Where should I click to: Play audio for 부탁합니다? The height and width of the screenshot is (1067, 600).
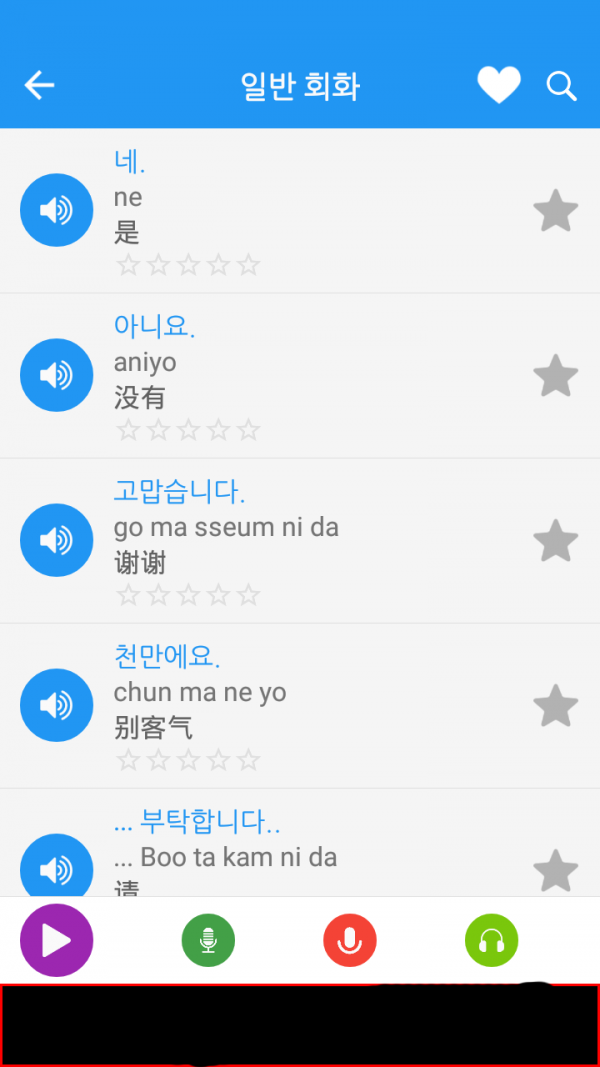click(x=57, y=866)
